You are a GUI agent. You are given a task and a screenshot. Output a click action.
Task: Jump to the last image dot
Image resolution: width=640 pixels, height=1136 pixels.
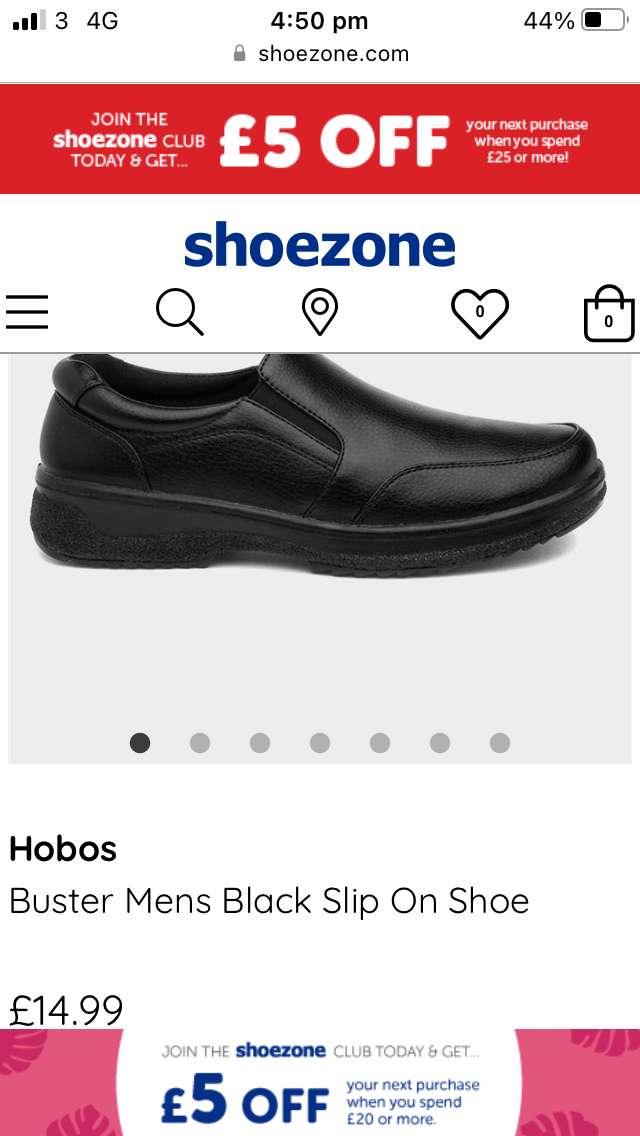(499, 743)
